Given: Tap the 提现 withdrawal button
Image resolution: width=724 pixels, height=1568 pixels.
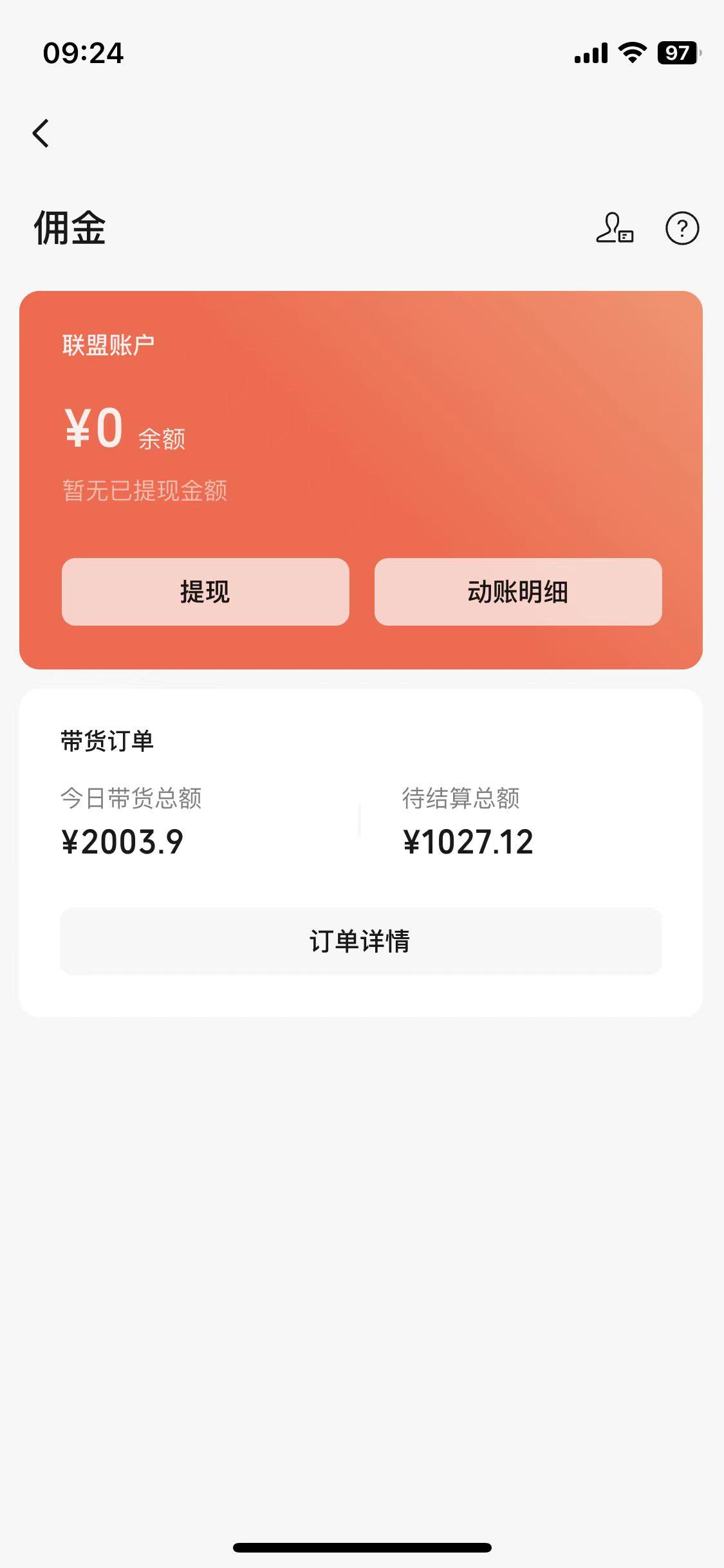Looking at the screenshot, I should pyautogui.click(x=206, y=592).
